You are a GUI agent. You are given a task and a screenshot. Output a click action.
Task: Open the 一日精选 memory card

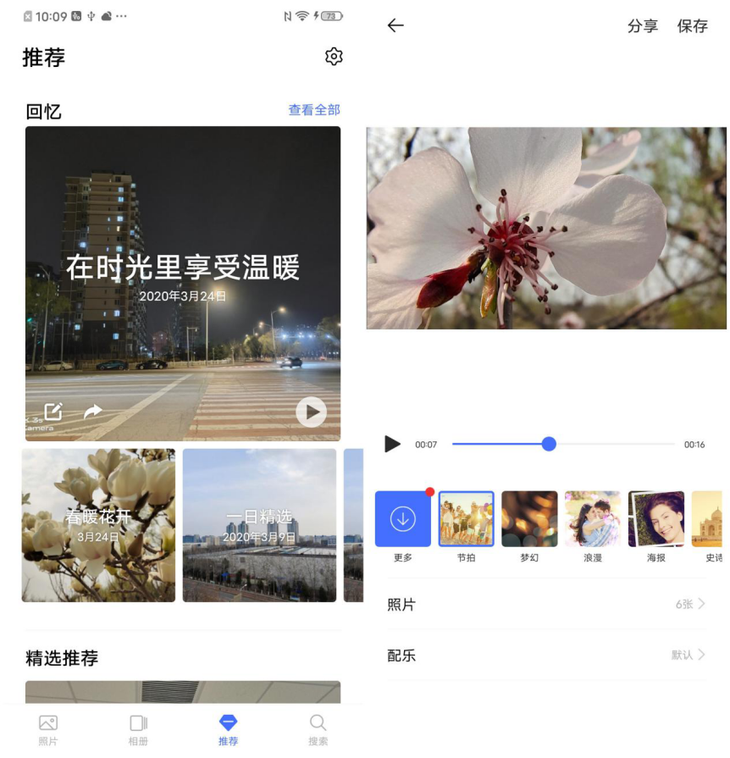(259, 525)
